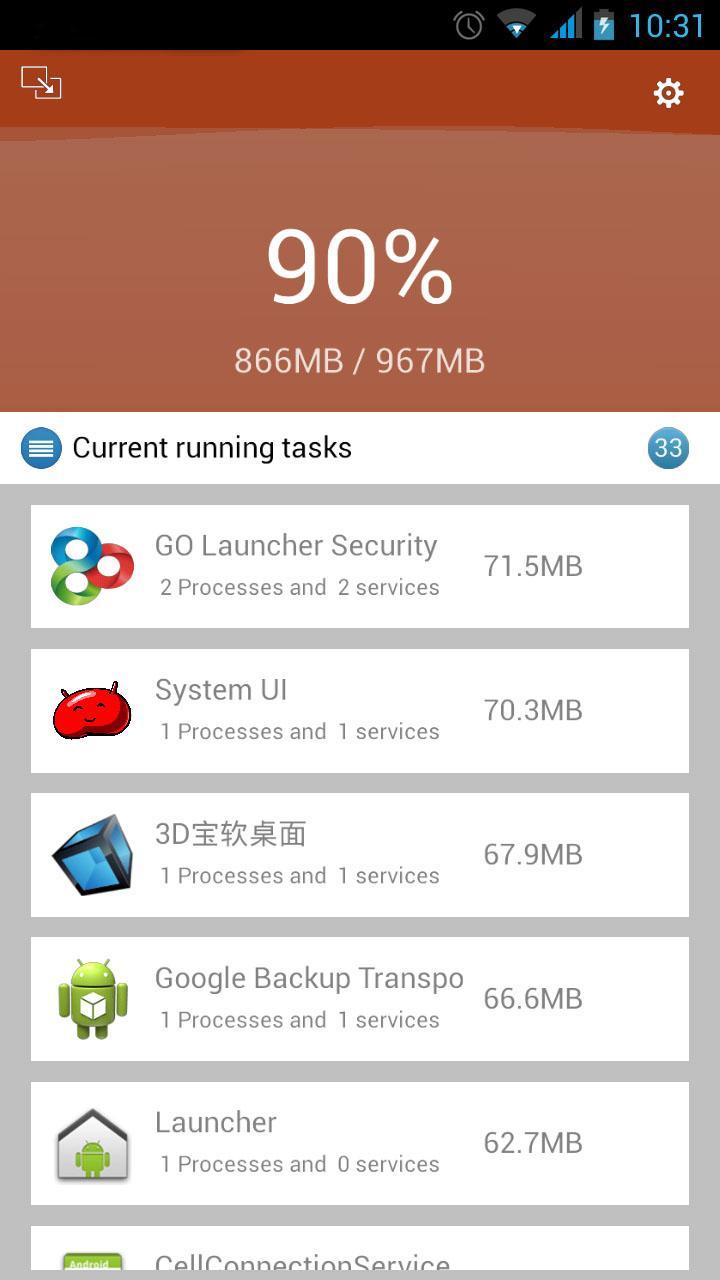Viewport: 720px width, 1280px height.
Task: Click the screen switch icon in top-left corner
Action: point(41,84)
